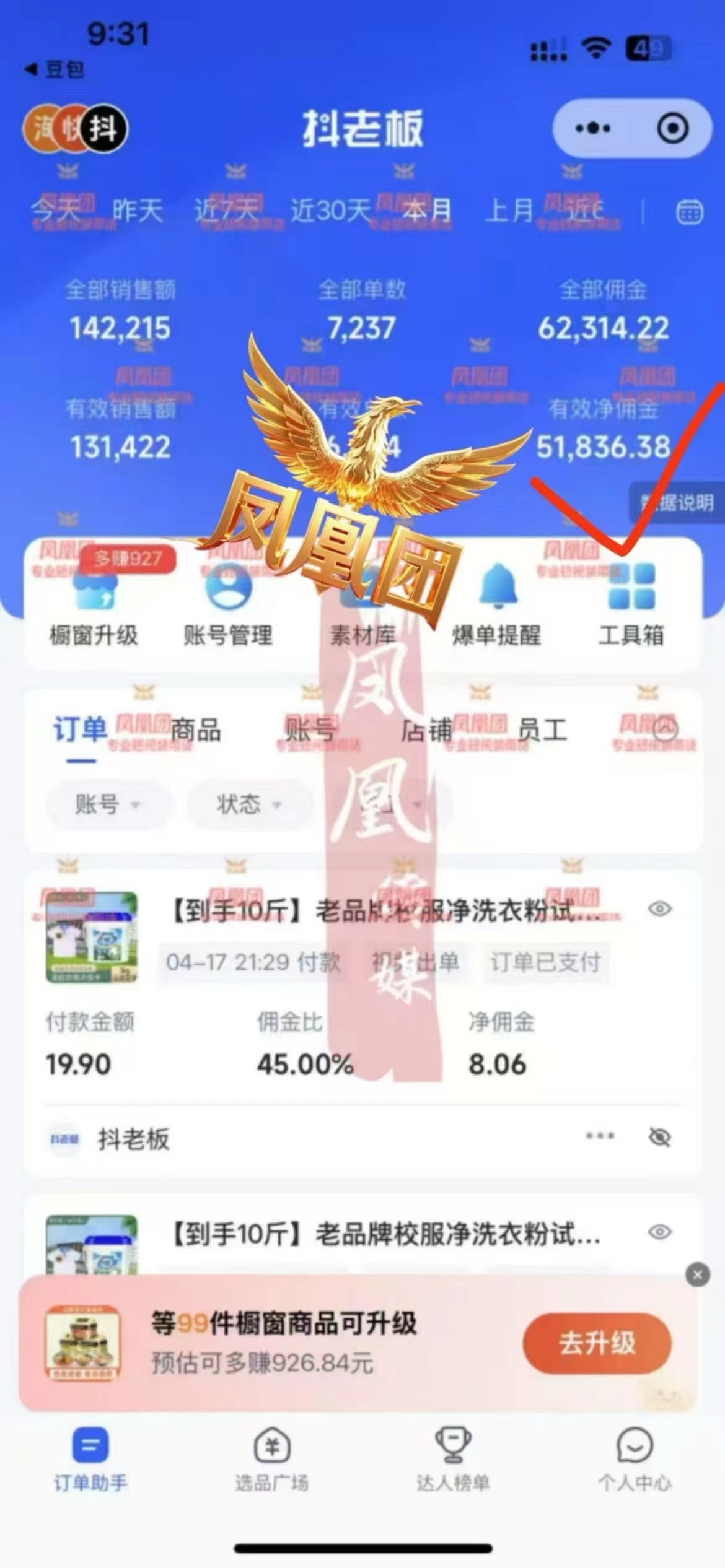Select the 昨天 date range
Viewport: 725px width, 1568px height.
tap(138, 211)
